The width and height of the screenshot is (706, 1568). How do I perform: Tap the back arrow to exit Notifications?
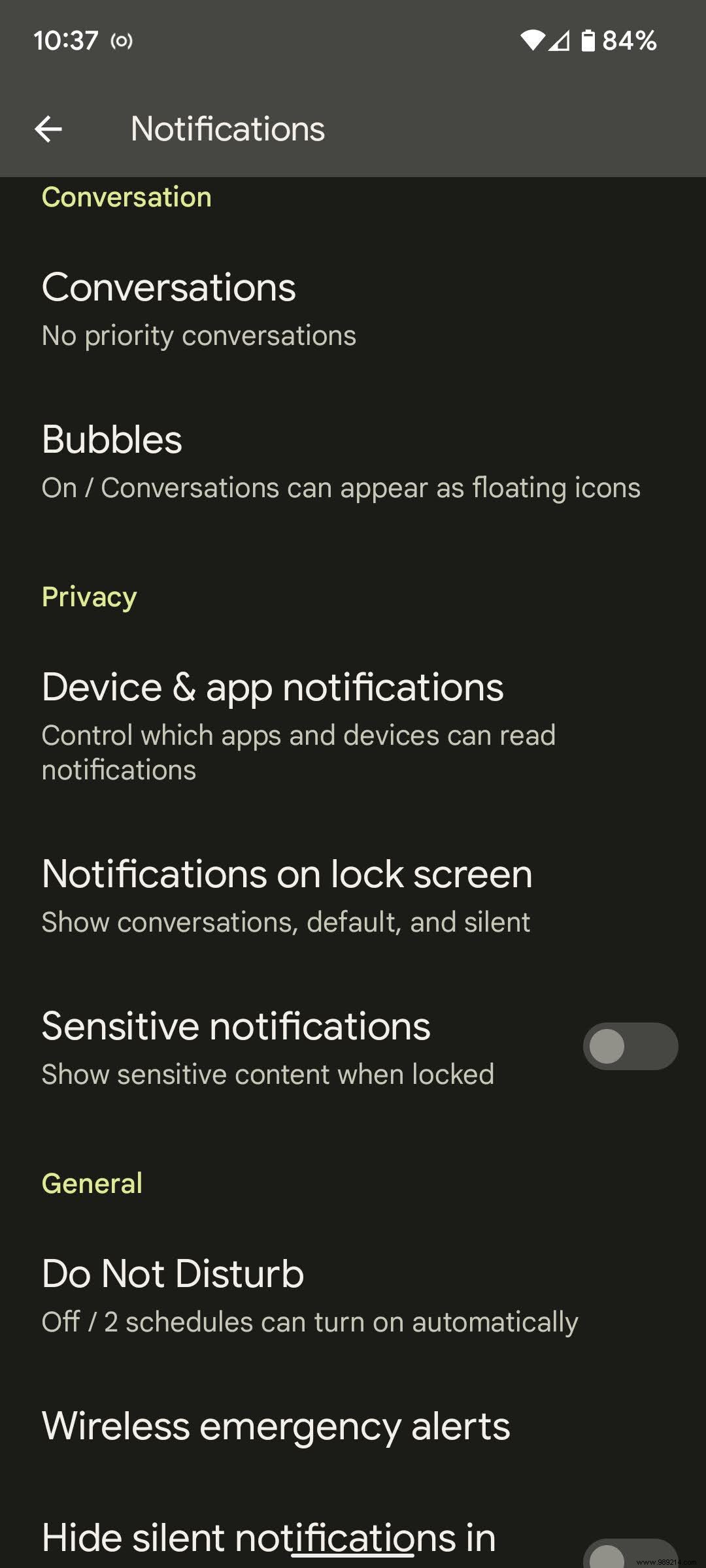pos(47,128)
